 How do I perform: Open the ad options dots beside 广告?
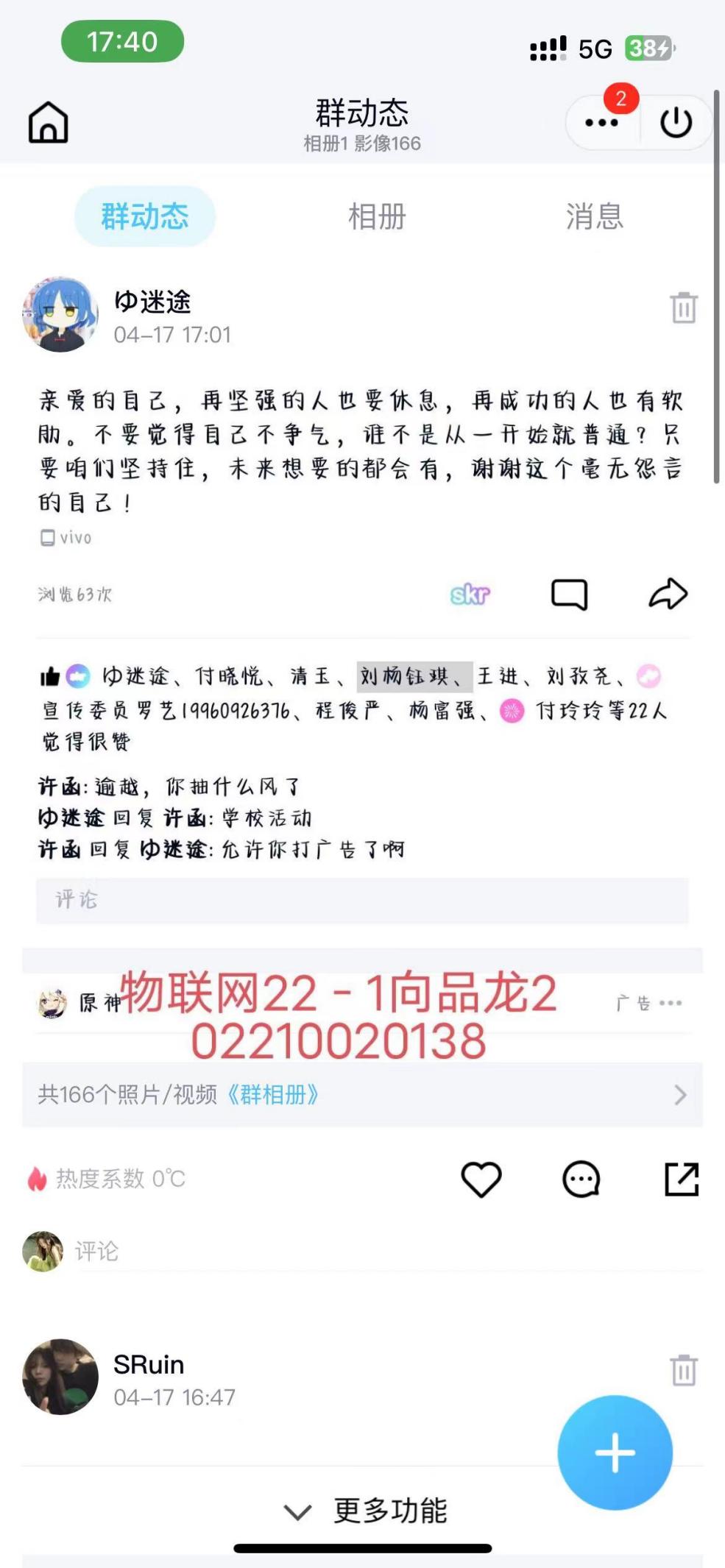pos(671,1003)
